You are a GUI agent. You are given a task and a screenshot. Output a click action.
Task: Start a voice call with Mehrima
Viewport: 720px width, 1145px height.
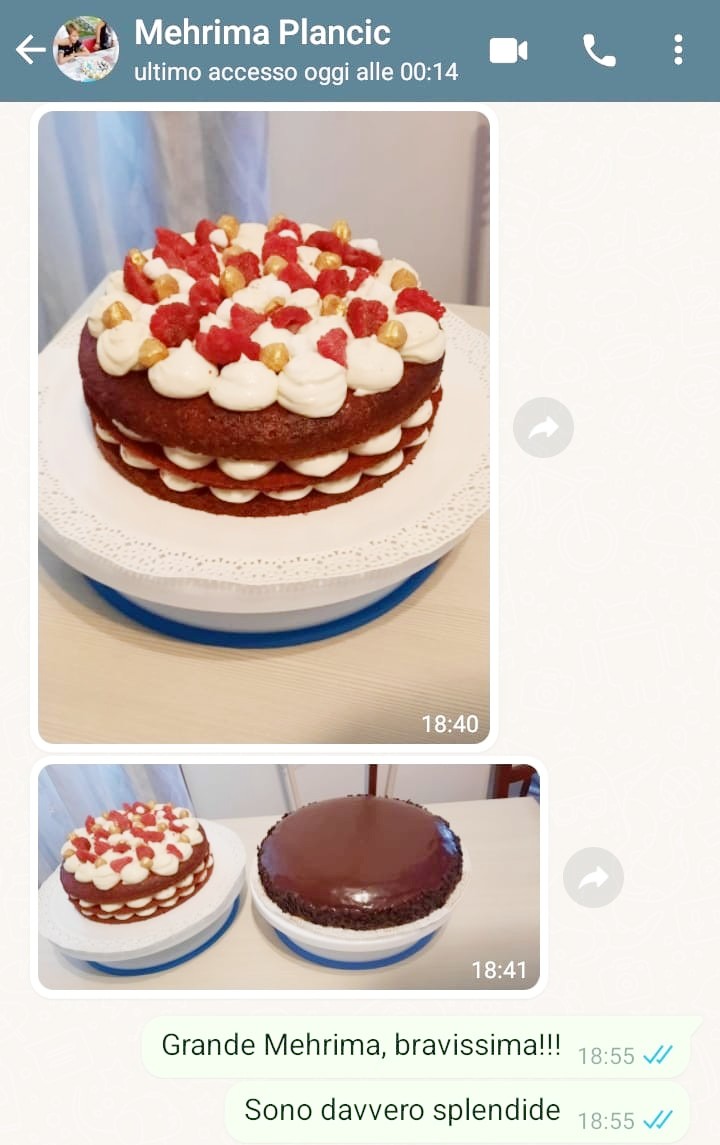(x=599, y=50)
